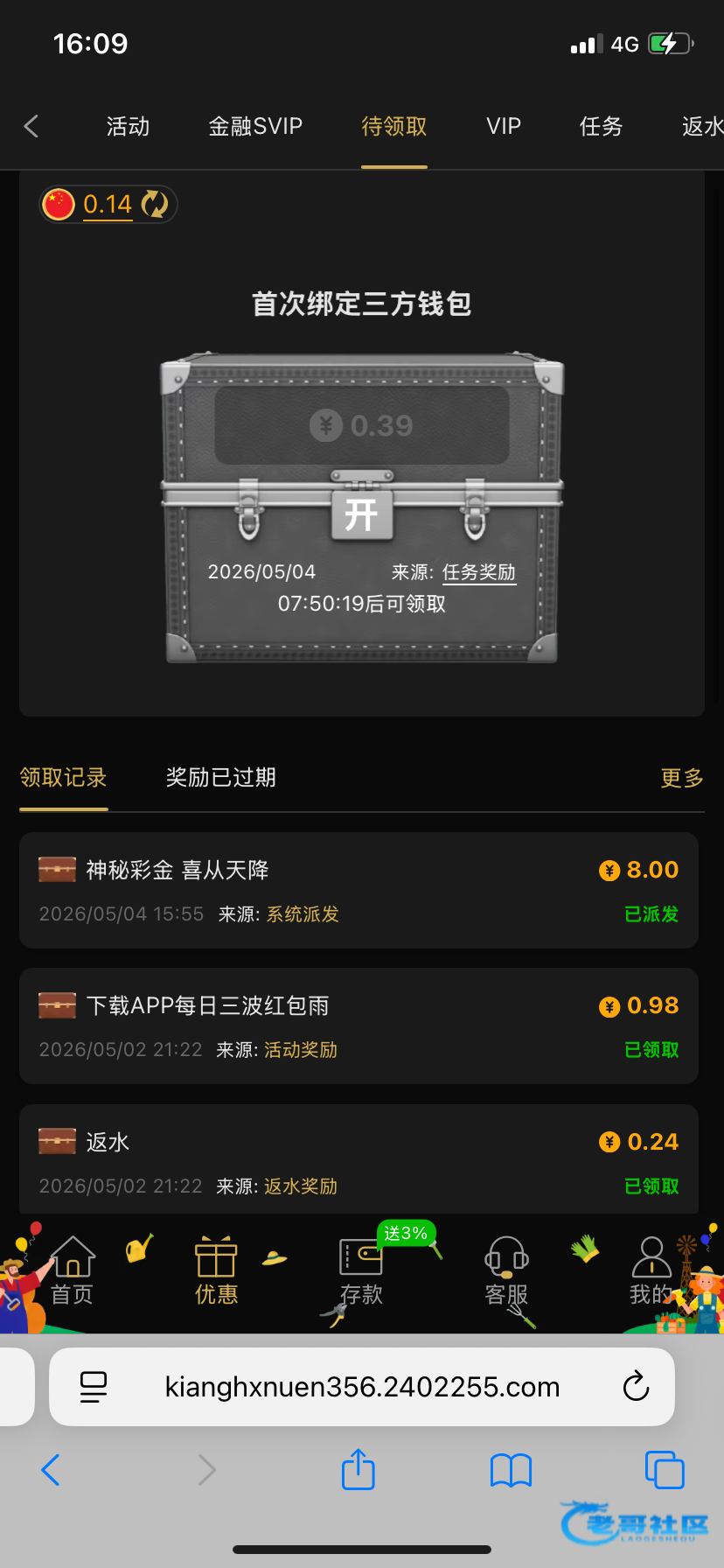The width and height of the screenshot is (724, 1568).
Task: Tap 更多 to see more records
Action: 682,778
